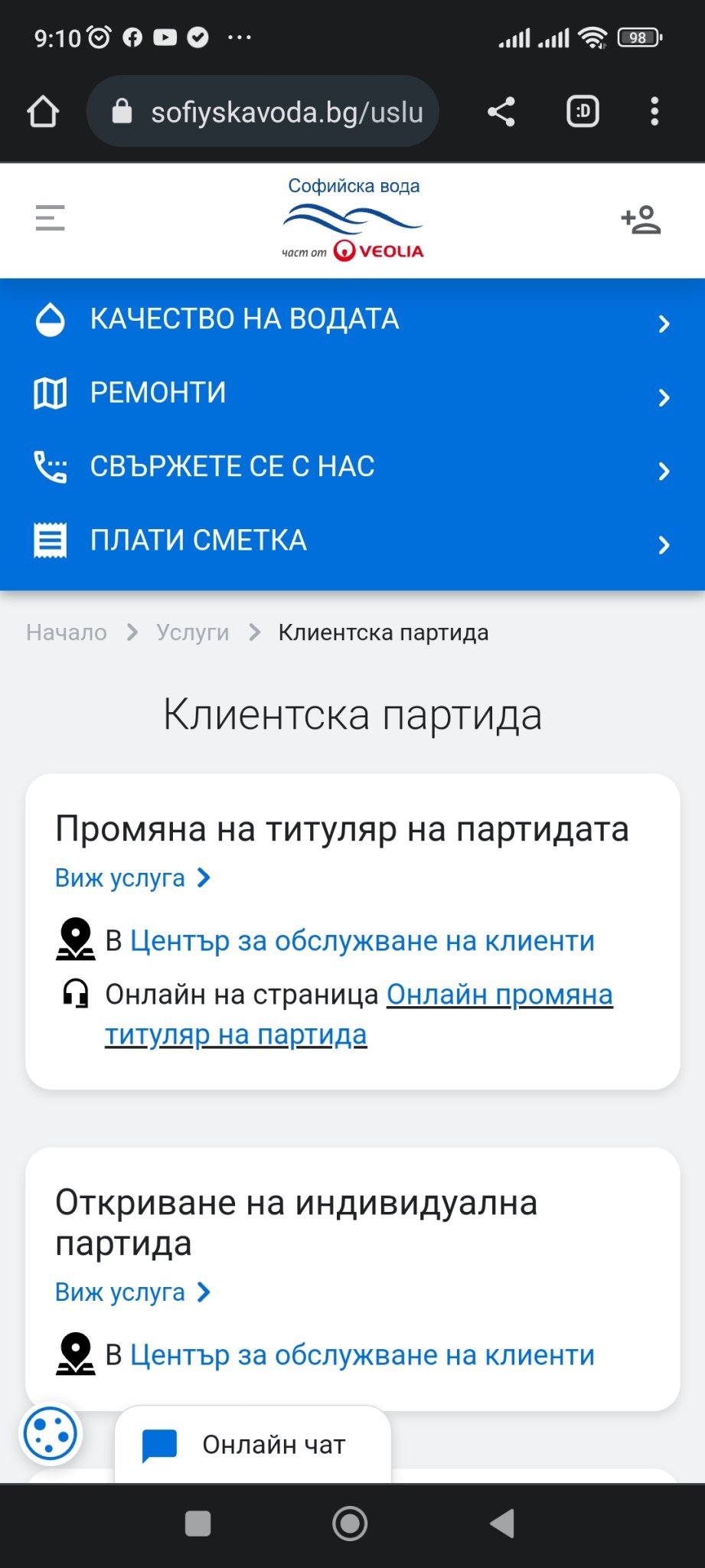
Task: Tap the sofiyskavoda.bg address bar
Action: pyautogui.click(x=263, y=112)
